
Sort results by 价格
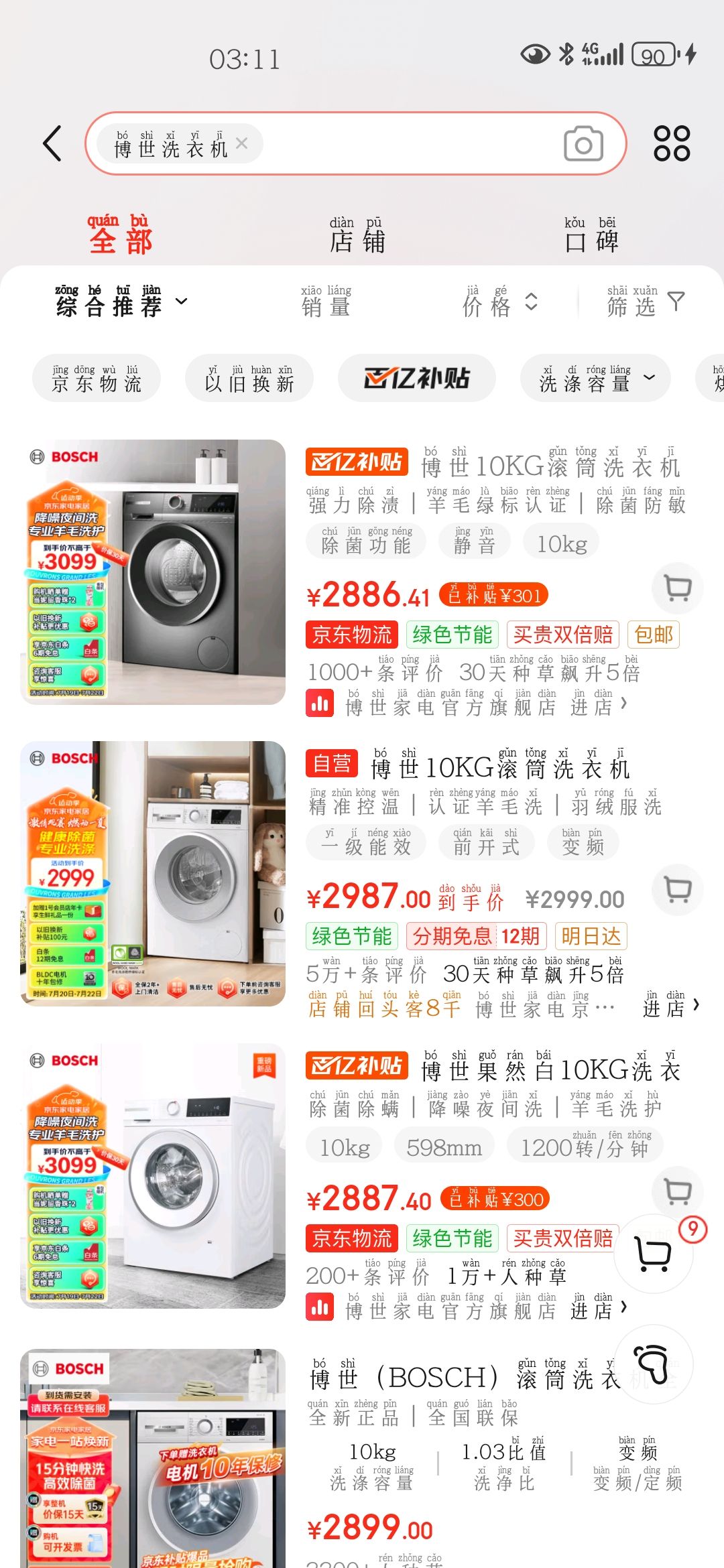(499, 302)
